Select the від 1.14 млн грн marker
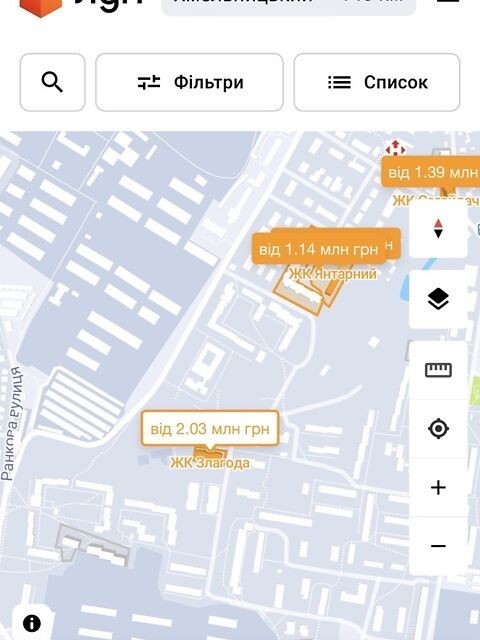This screenshot has width=480, height=640. [319, 249]
